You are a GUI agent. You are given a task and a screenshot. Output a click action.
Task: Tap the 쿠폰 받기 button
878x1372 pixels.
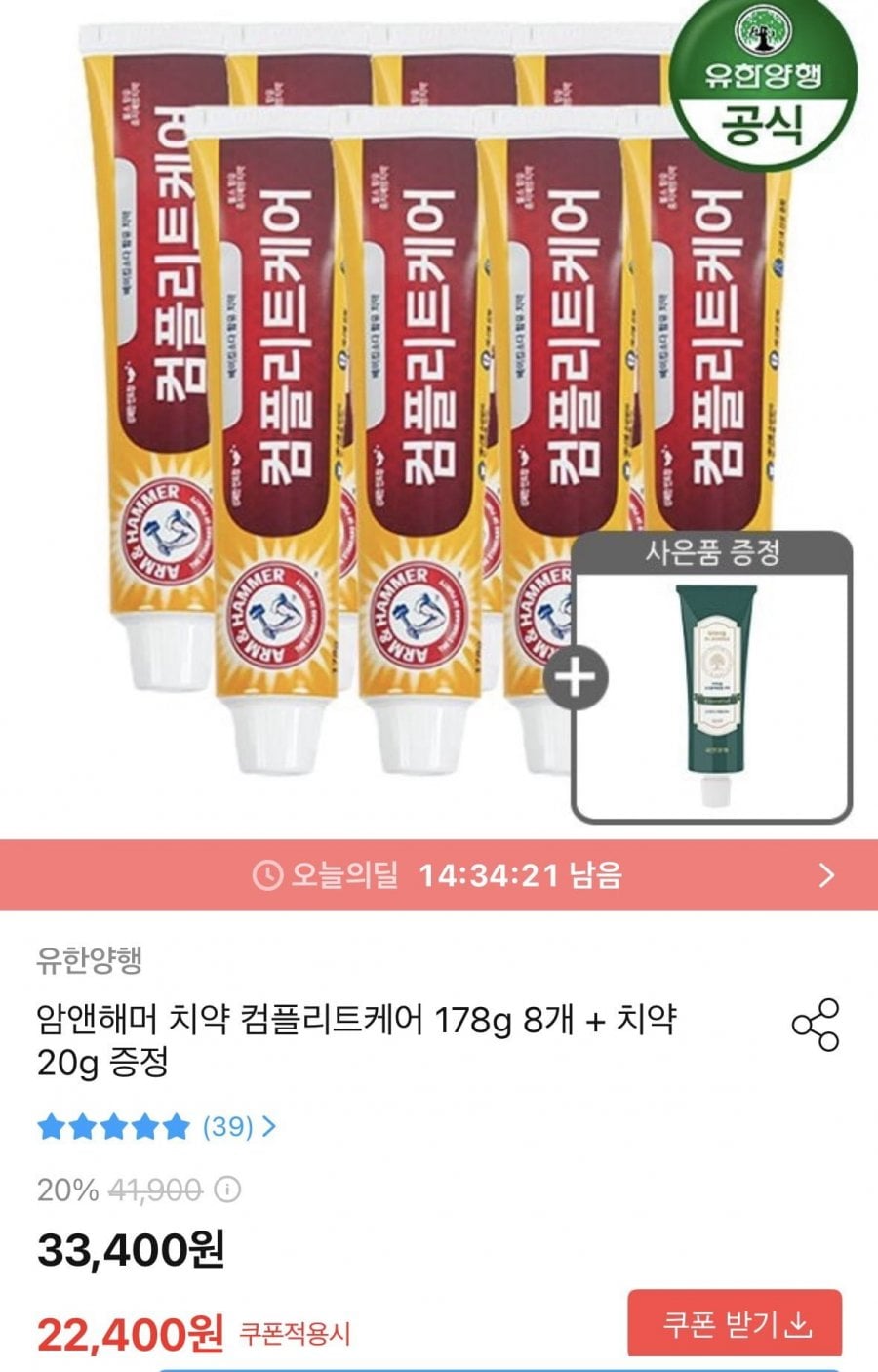click(735, 1324)
